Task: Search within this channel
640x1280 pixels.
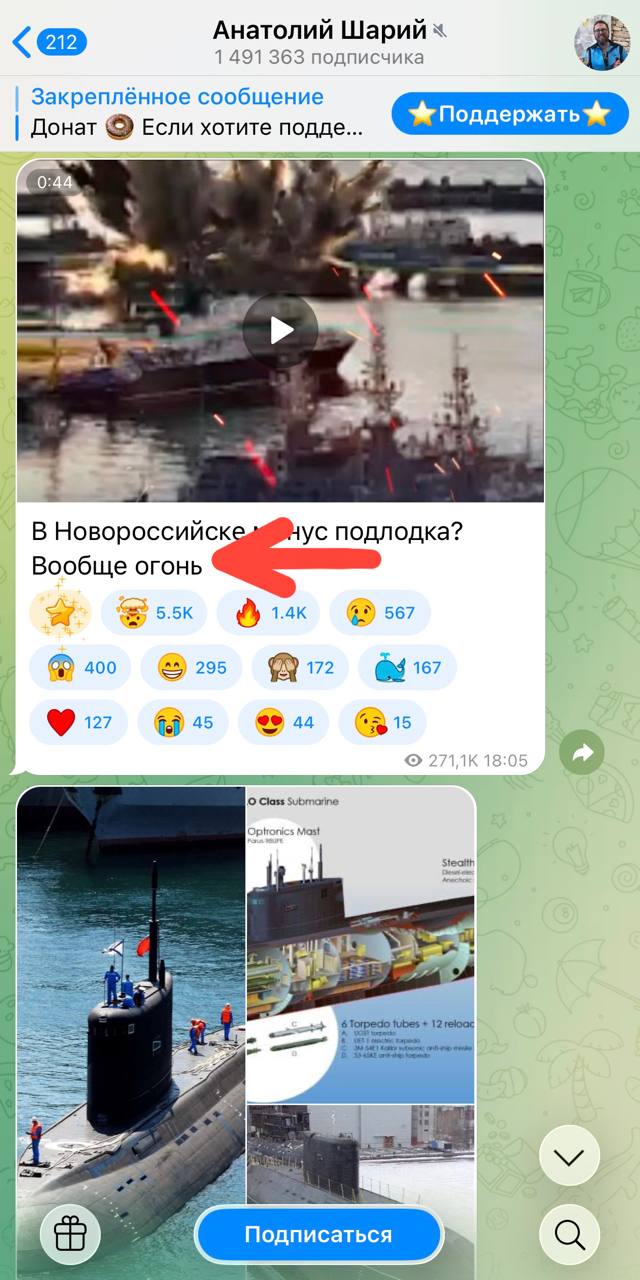Action: 570,1235
